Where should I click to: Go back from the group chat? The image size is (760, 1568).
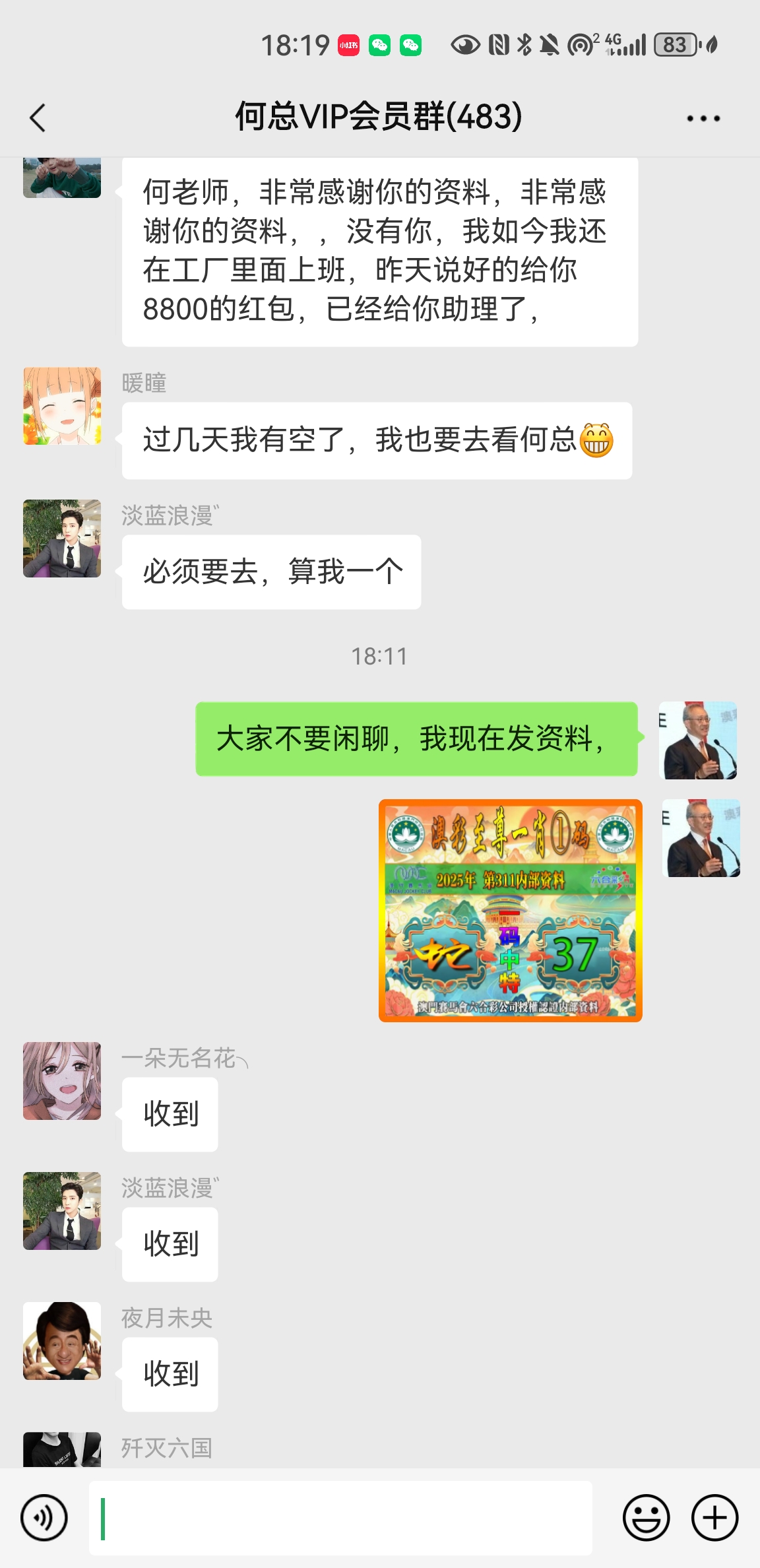coord(38,118)
